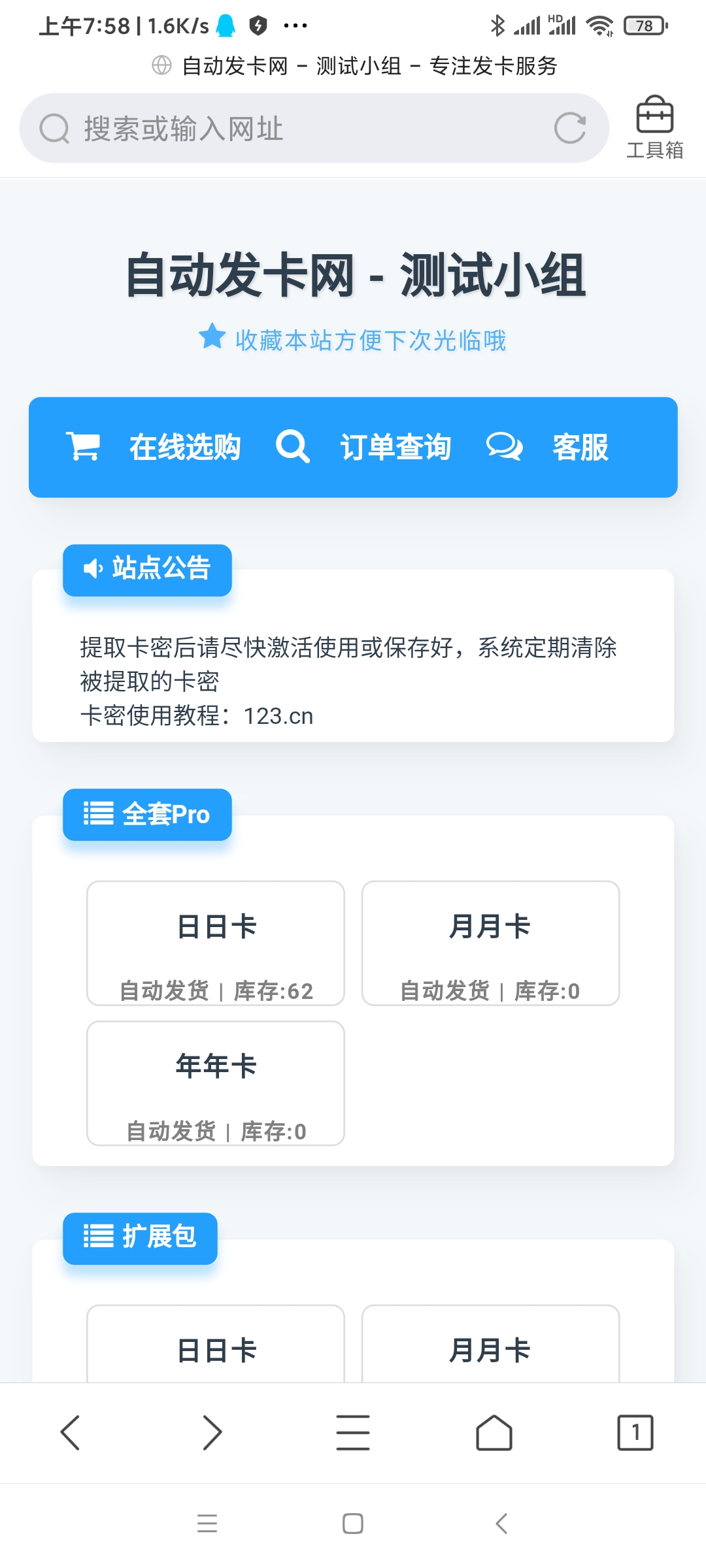
Task: Go to the browser home page
Action: 494,1433
